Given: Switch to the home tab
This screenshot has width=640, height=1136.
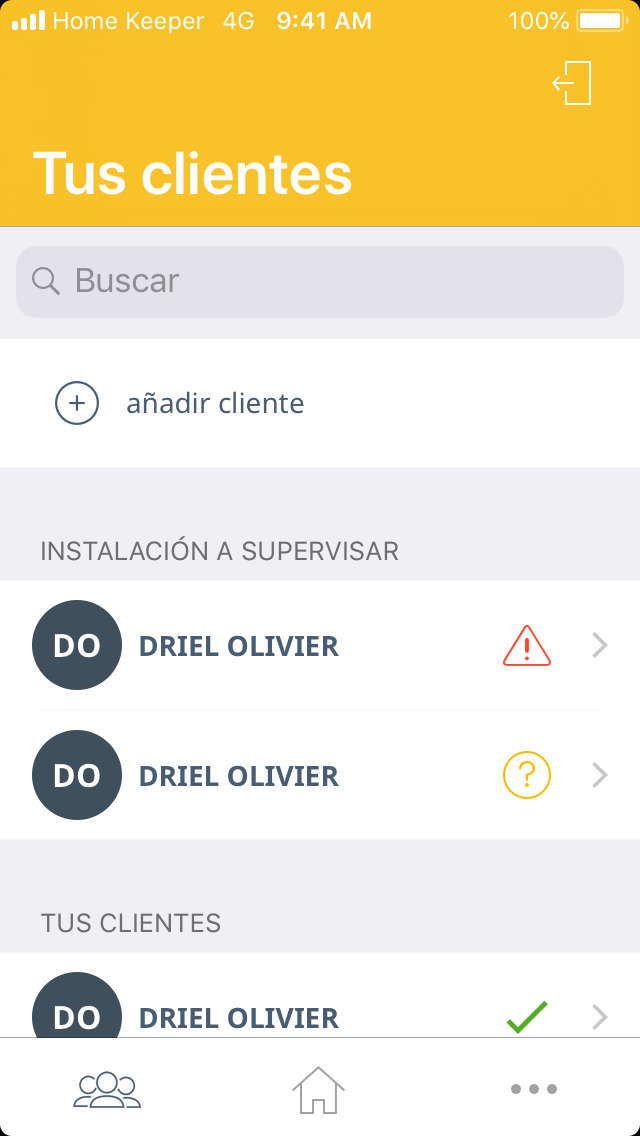Looking at the screenshot, I should pos(318,1088).
